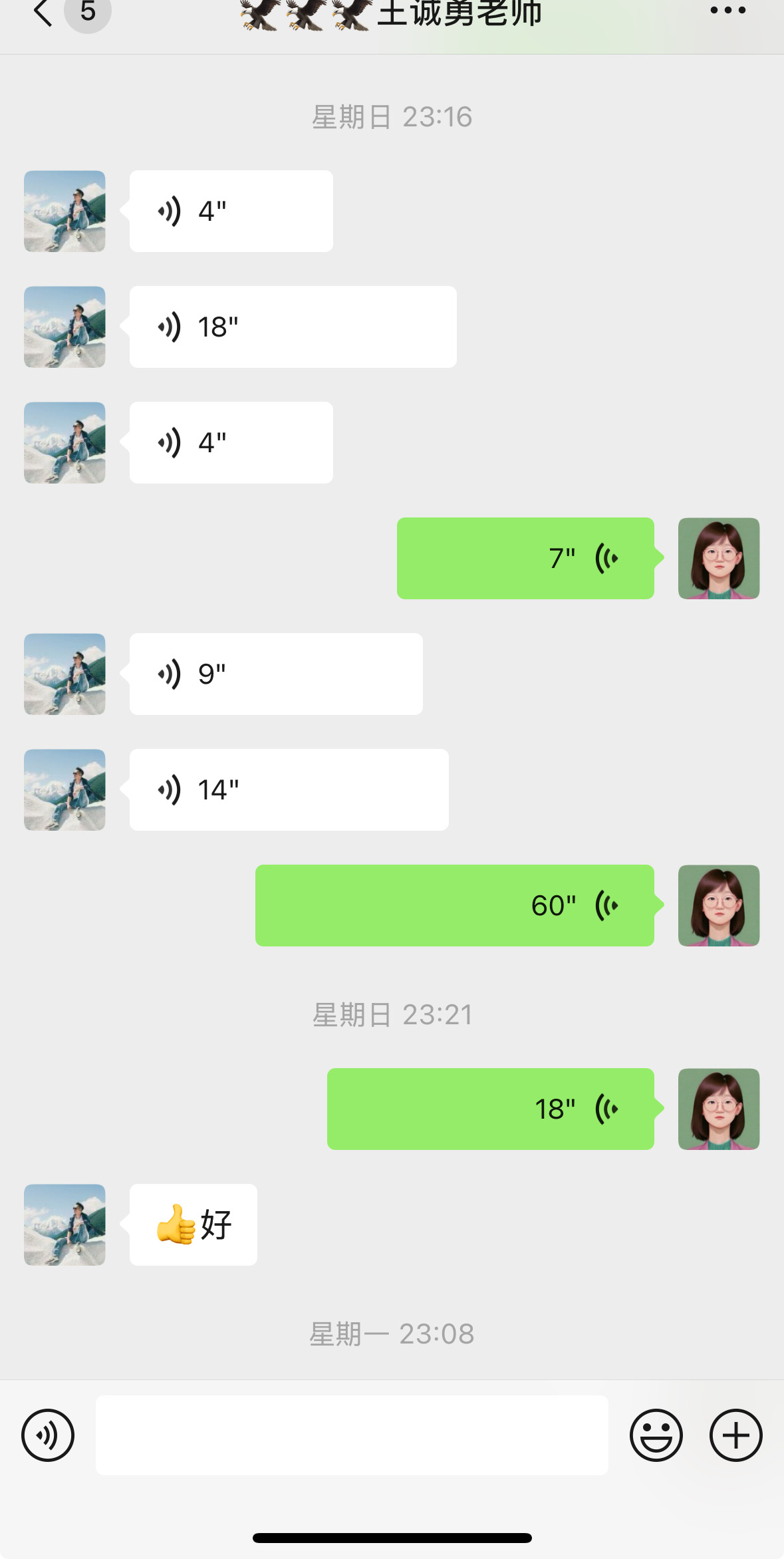Image resolution: width=784 pixels, height=1559 pixels.
Task: Open the emoji sticker panel
Action: tap(656, 1435)
